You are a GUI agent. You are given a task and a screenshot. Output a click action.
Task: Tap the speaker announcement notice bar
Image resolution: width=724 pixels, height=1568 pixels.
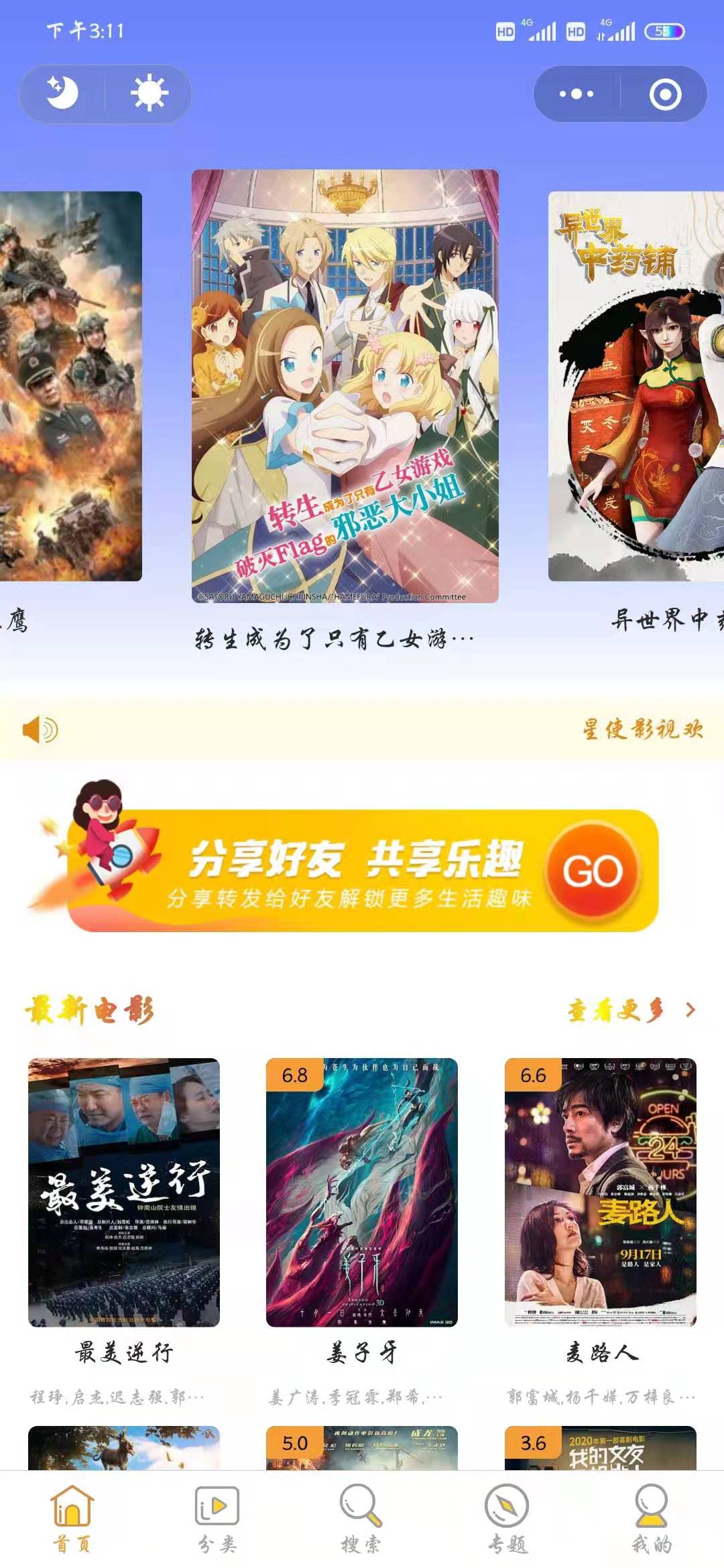pos(362,729)
